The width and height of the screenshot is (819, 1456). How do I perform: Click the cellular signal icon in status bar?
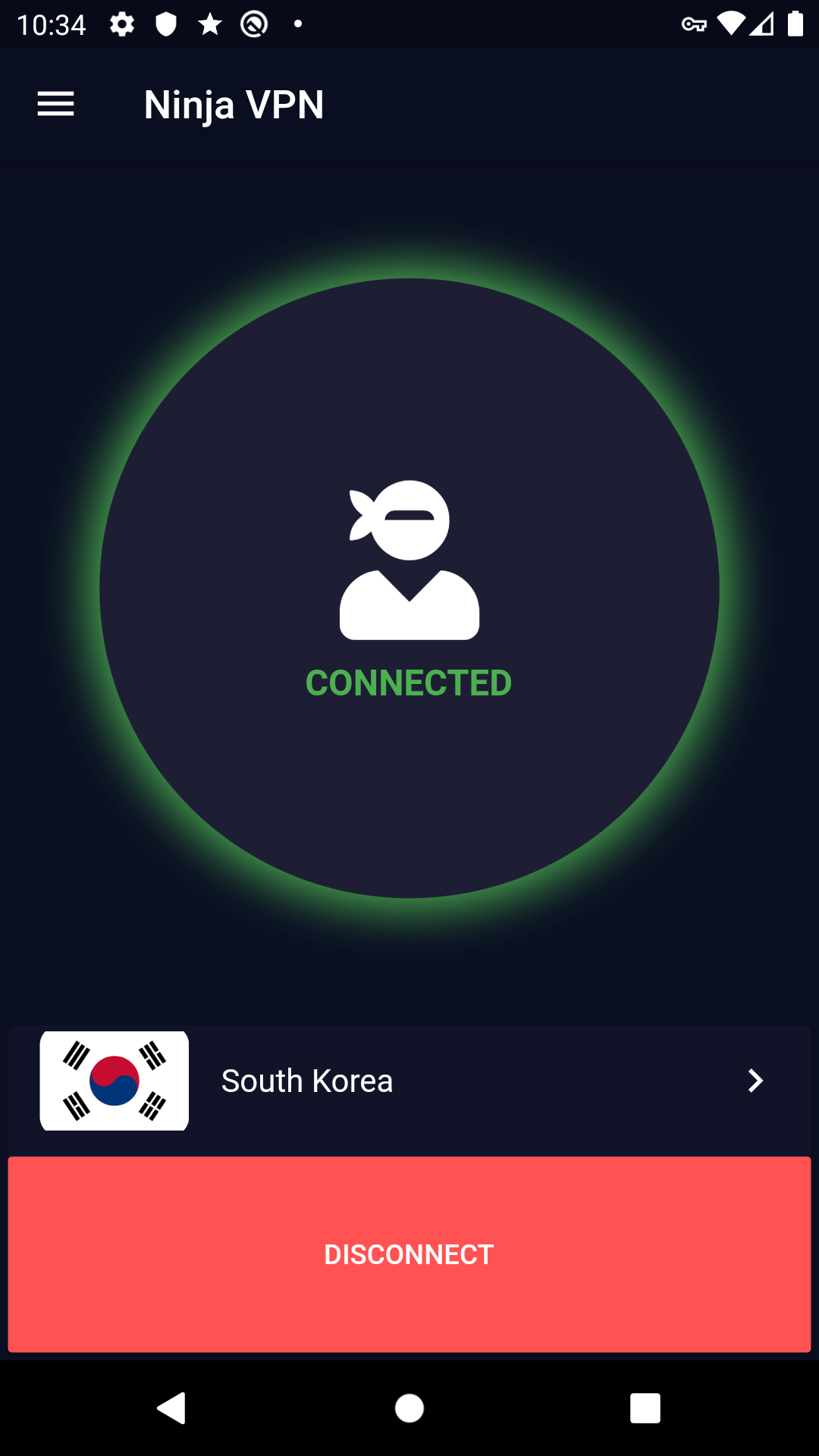click(761, 23)
